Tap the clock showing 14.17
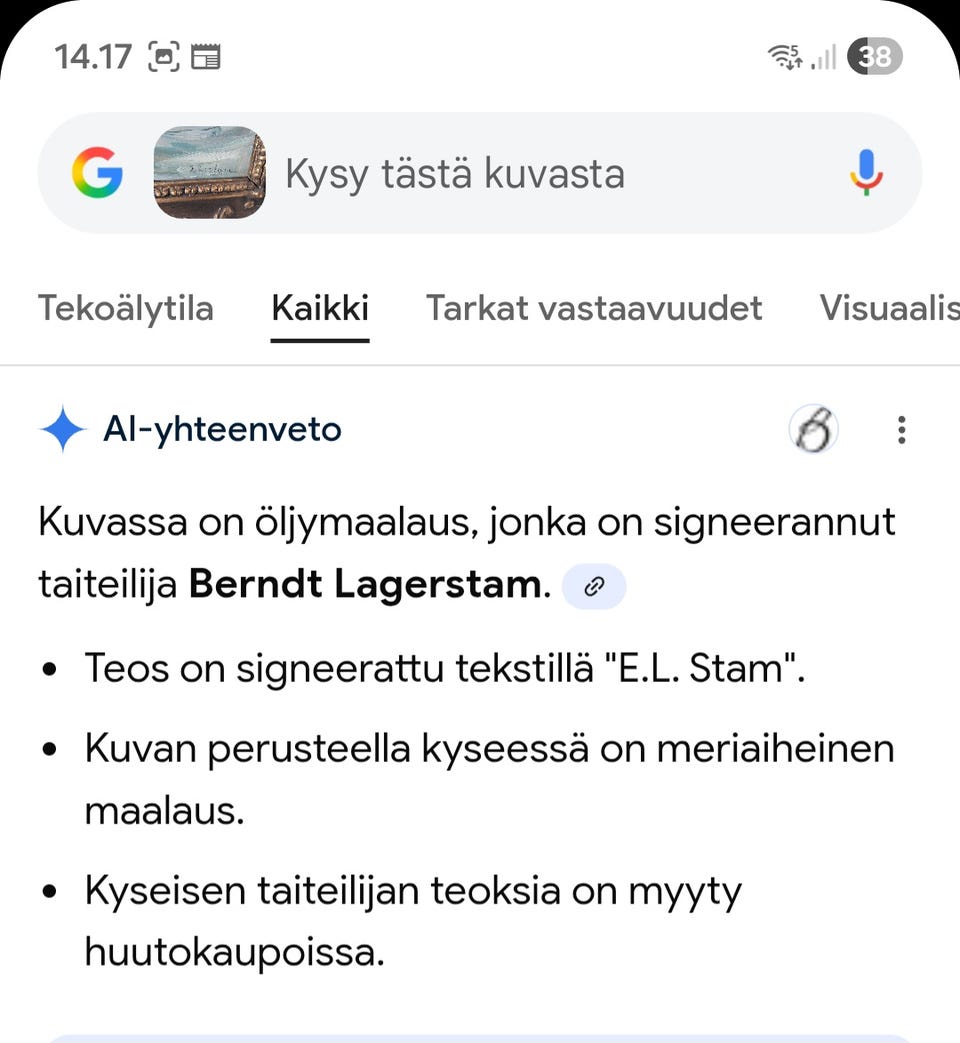The width and height of the screenshot is (960, 1043). pos(93,56)
